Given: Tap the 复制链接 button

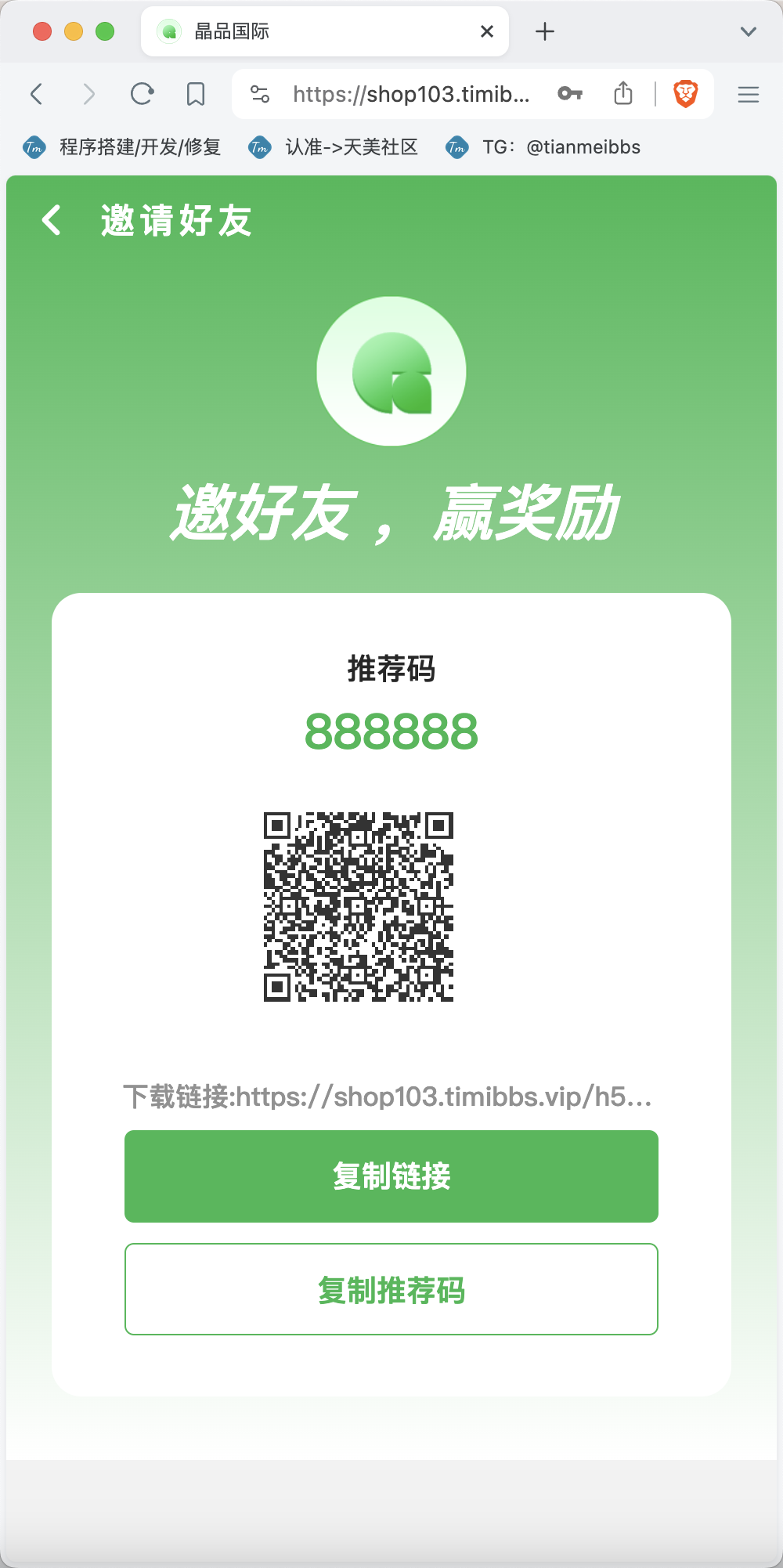Looking at the screenshot, I should [x=391, y=1176].
